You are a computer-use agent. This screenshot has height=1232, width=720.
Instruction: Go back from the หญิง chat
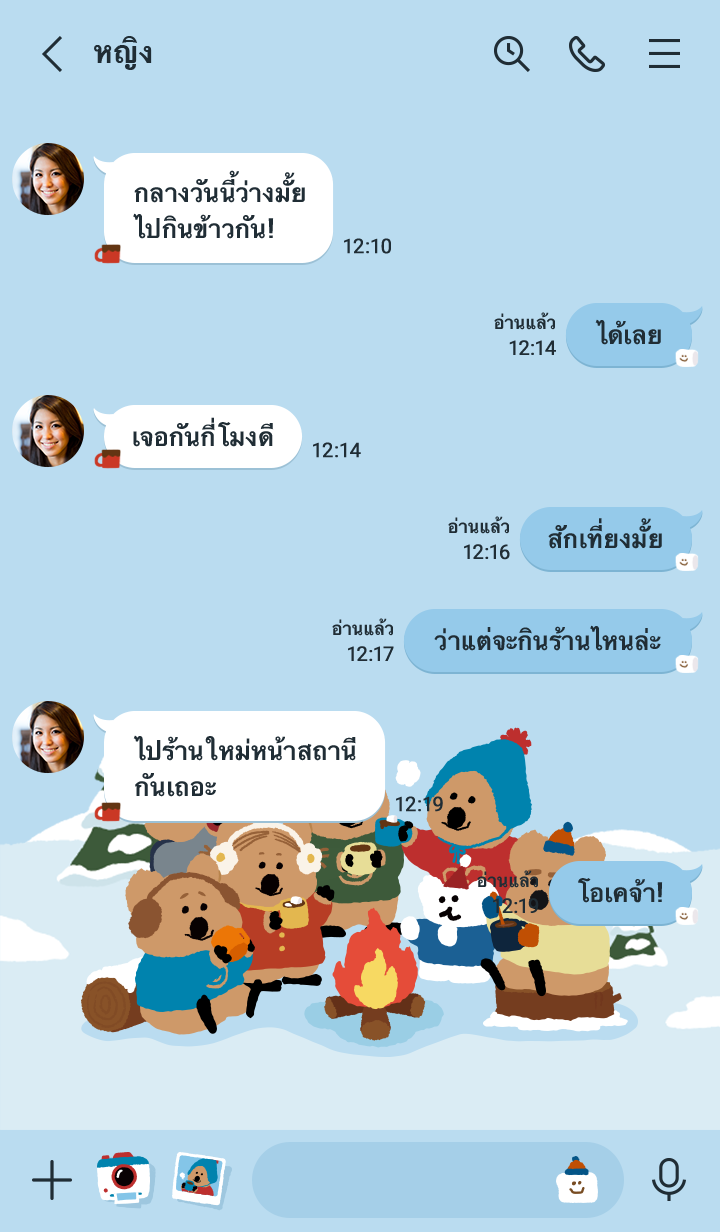click(52, 54)
